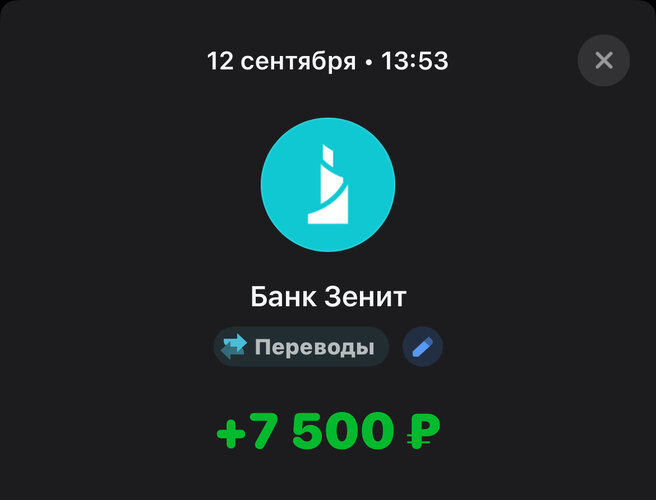Open the Переводы category chip

pos(301,347)
